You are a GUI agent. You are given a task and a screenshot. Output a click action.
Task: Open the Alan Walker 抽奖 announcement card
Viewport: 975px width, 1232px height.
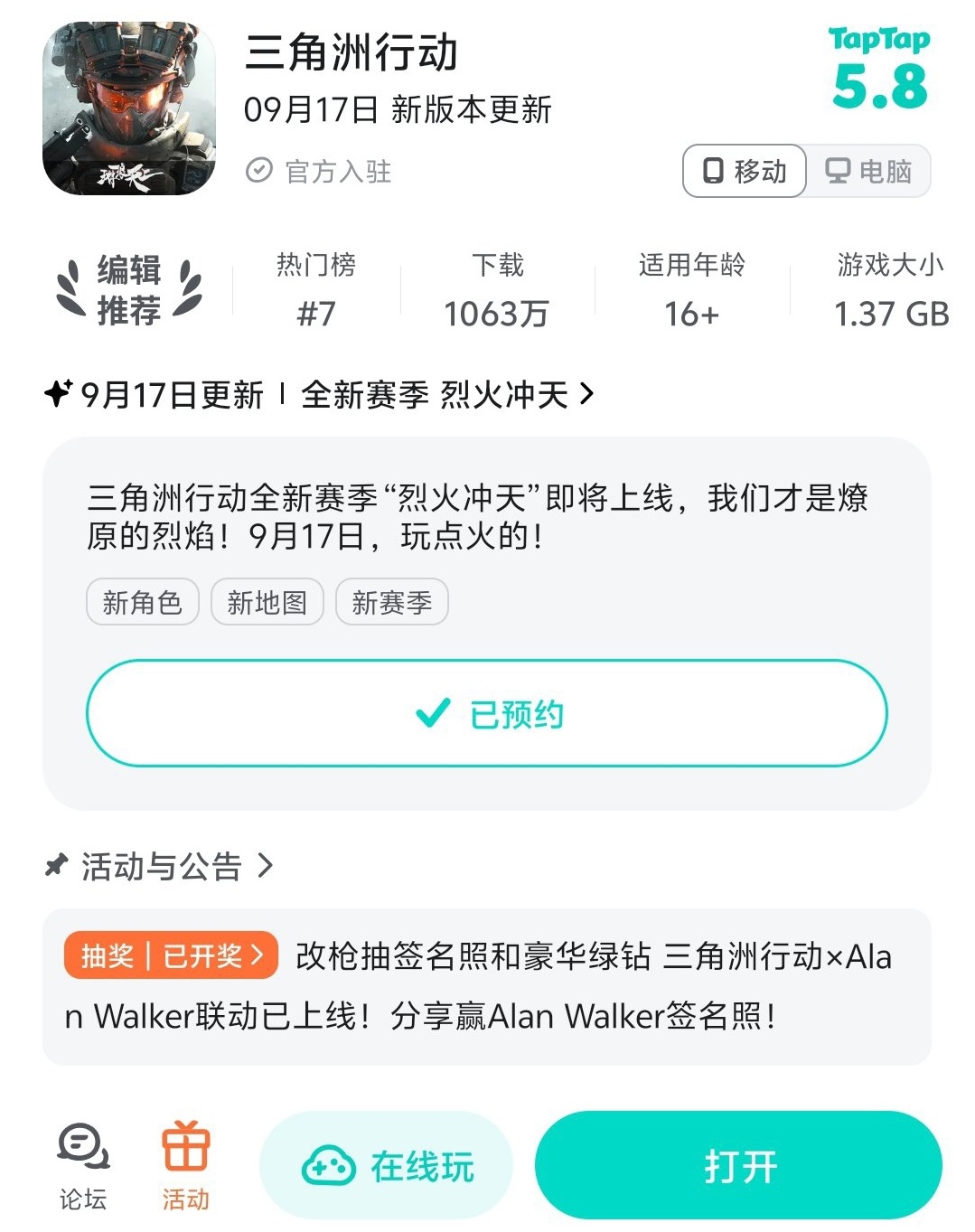point(487,986)
